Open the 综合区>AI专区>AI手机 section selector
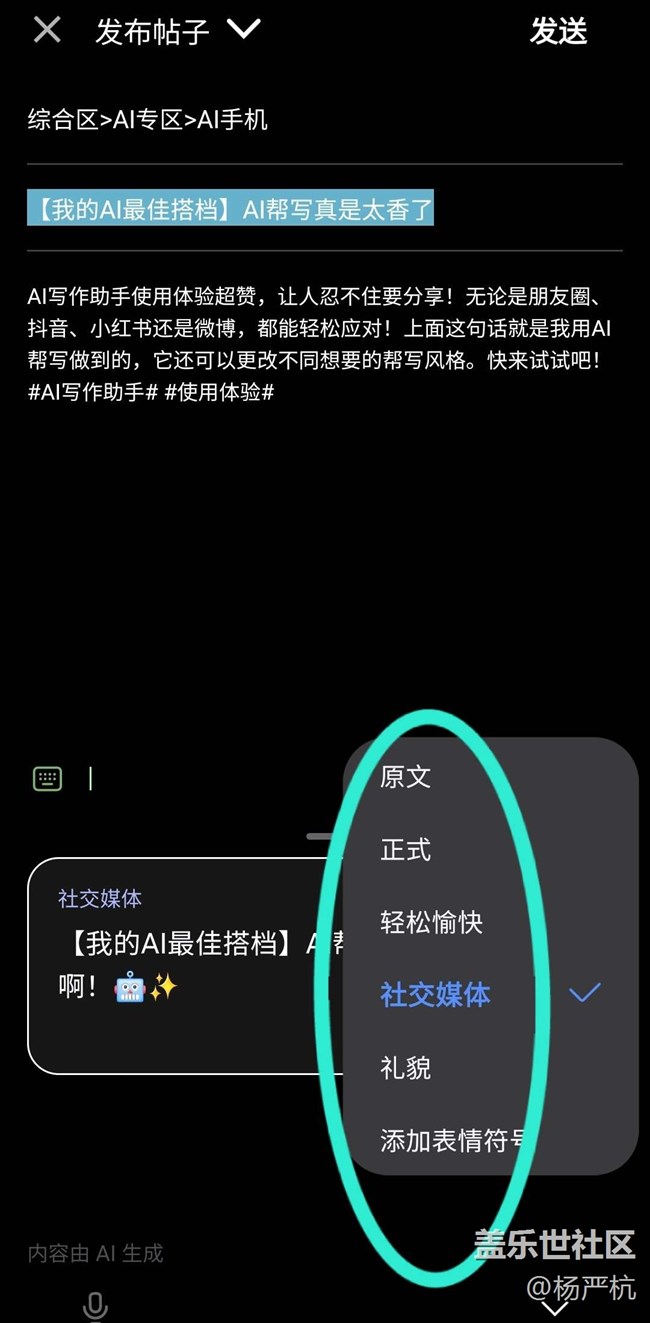The width and height of the screenshot is (650, 1323). tap(148, 120)
